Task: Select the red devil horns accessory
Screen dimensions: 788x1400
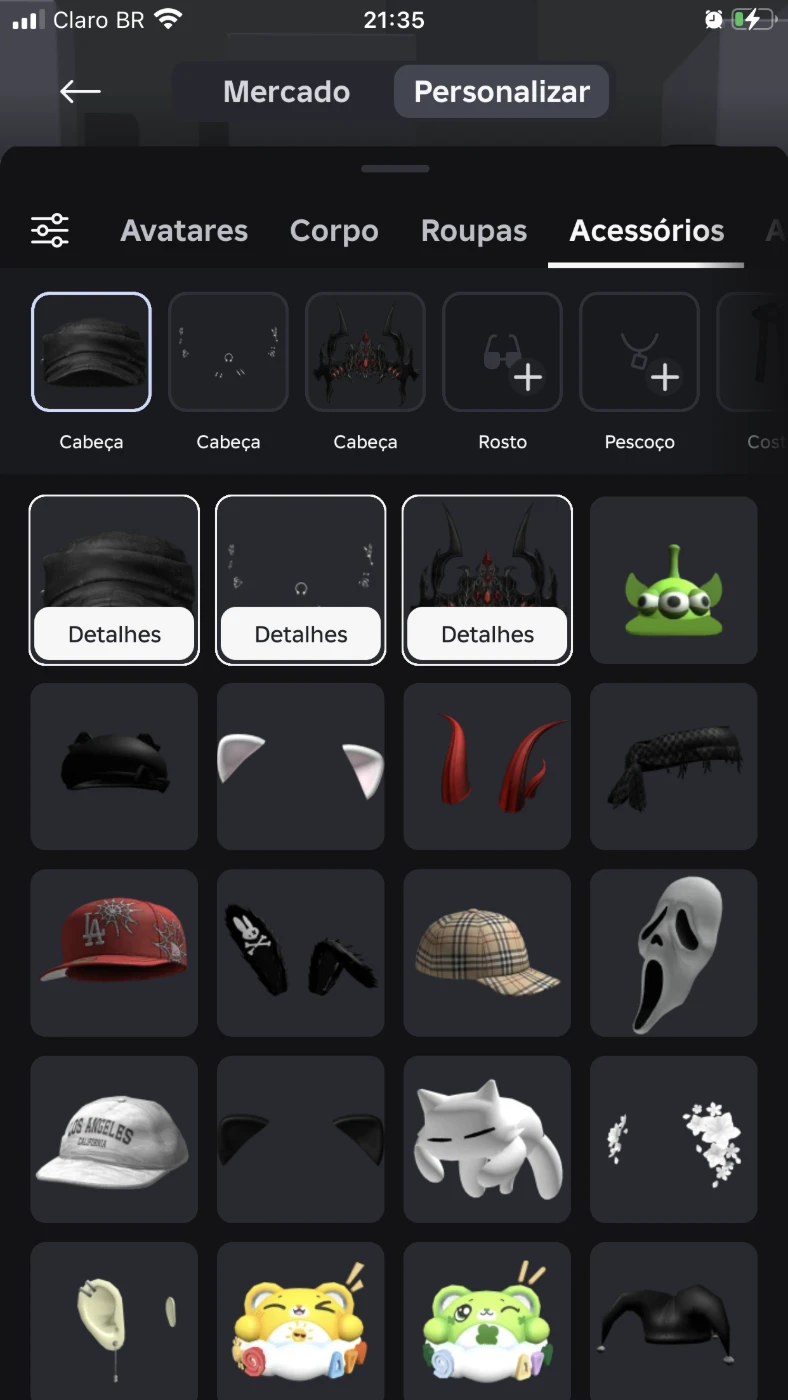Action: coord(487,767)
